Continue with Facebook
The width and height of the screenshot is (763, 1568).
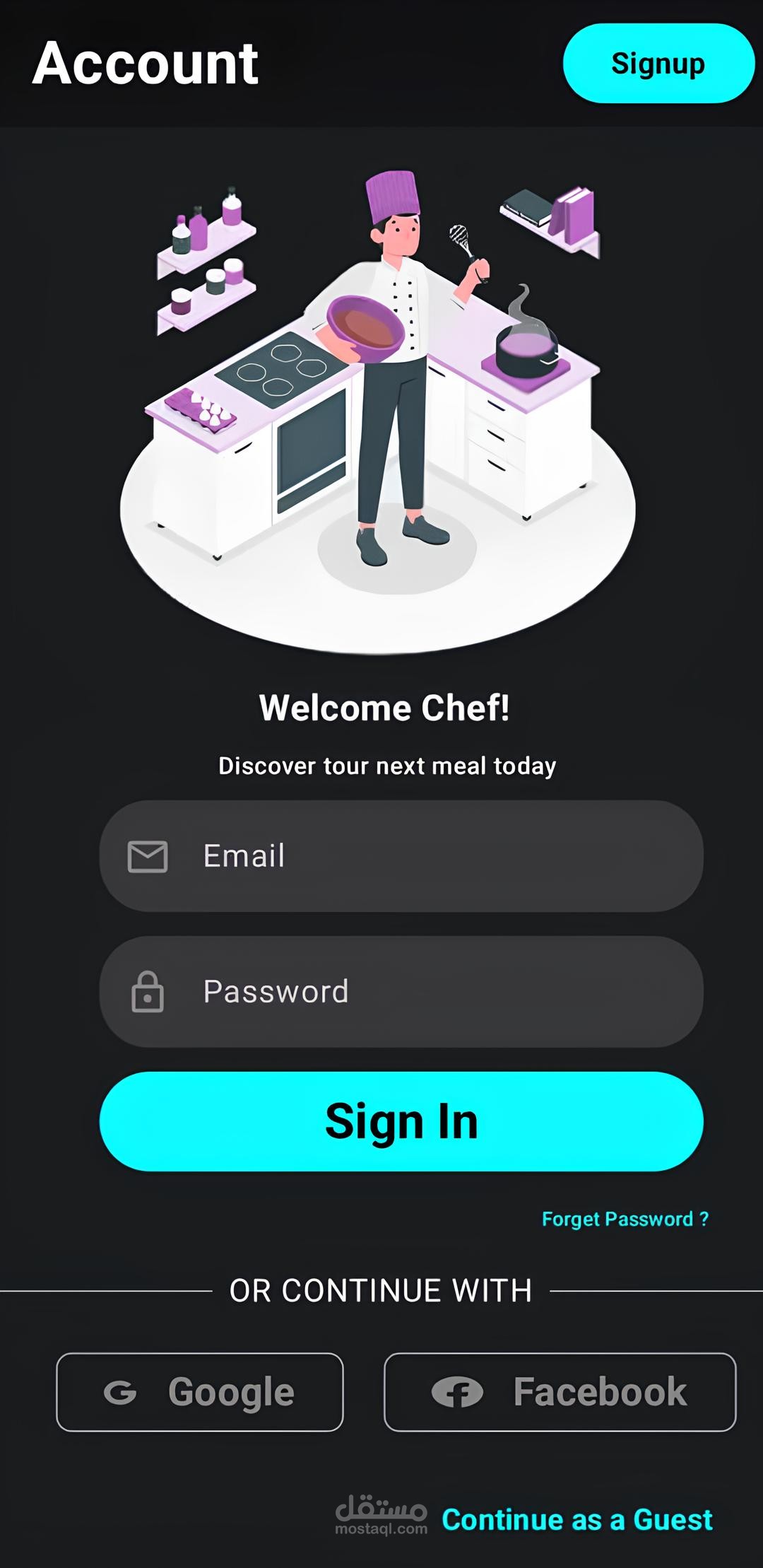click(x=560, y=1392)
